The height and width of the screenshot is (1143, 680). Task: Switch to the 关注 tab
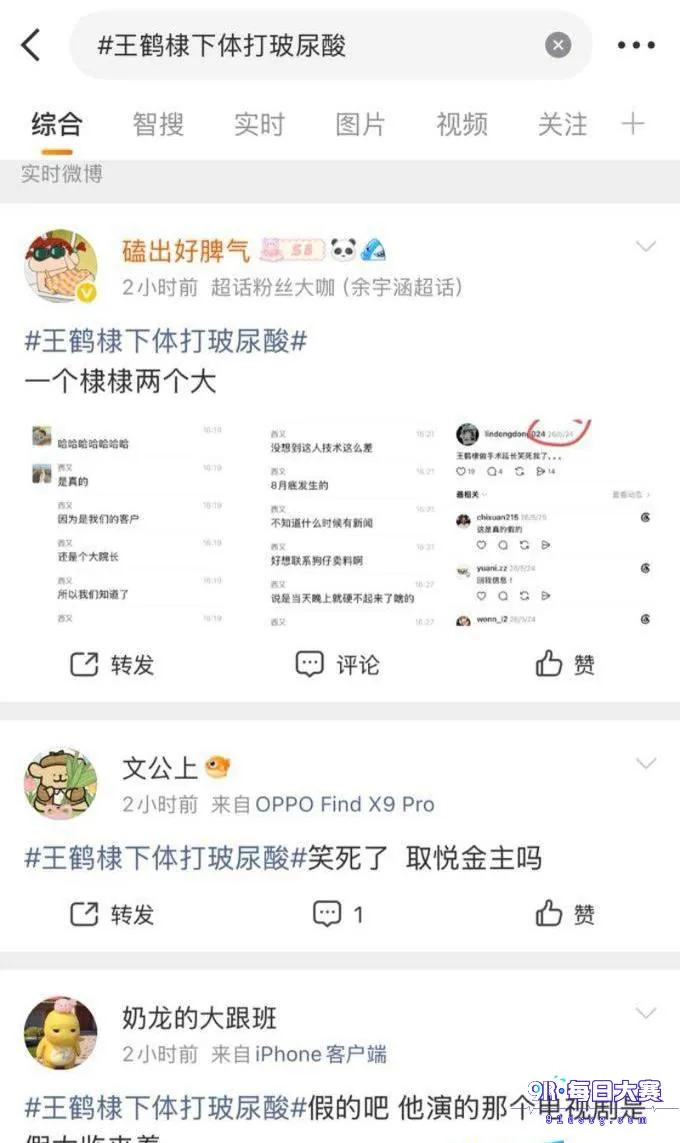click(563, 124)
